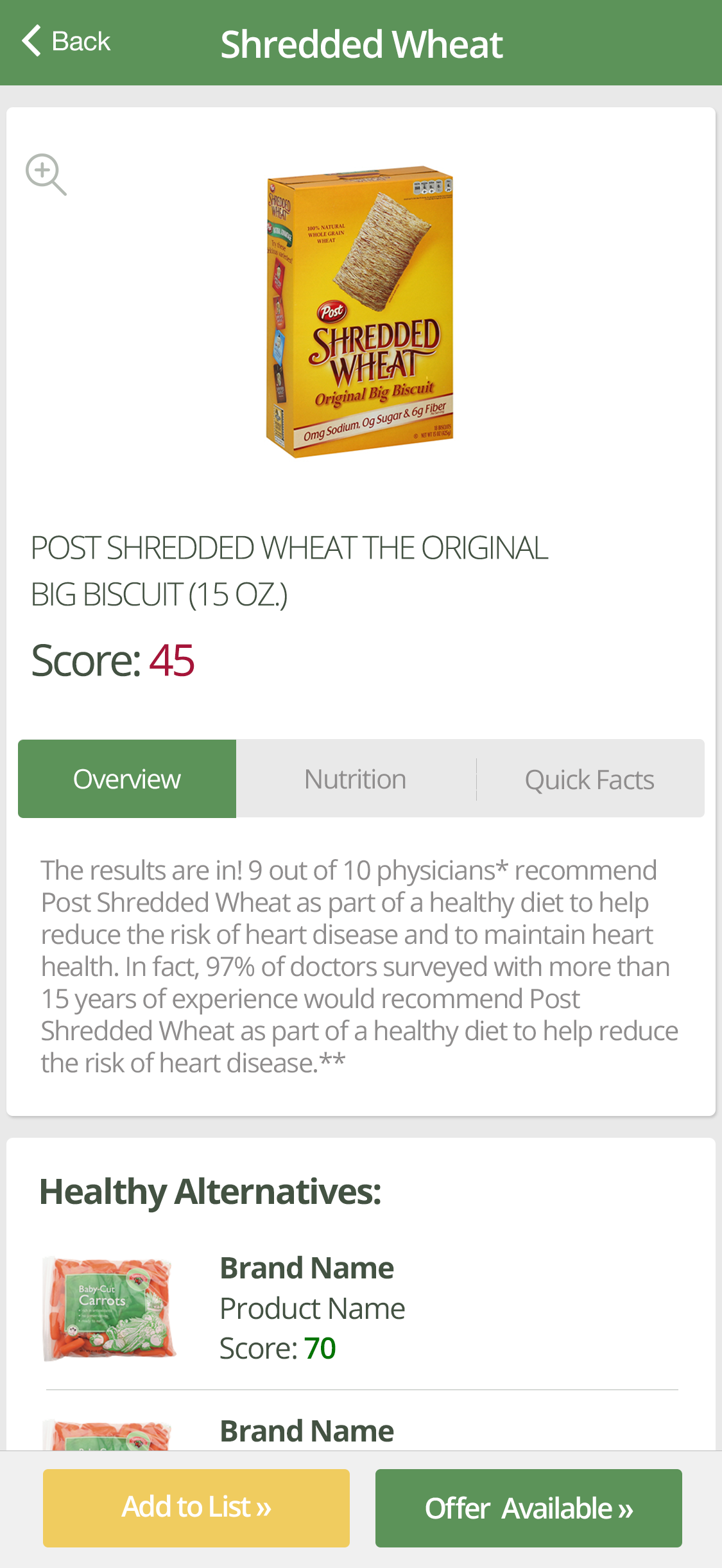The image size is (722, 1568).
Task: Zoom the product image with the magnifier icon
Action: pyautogui.click(x=46, y=174)
